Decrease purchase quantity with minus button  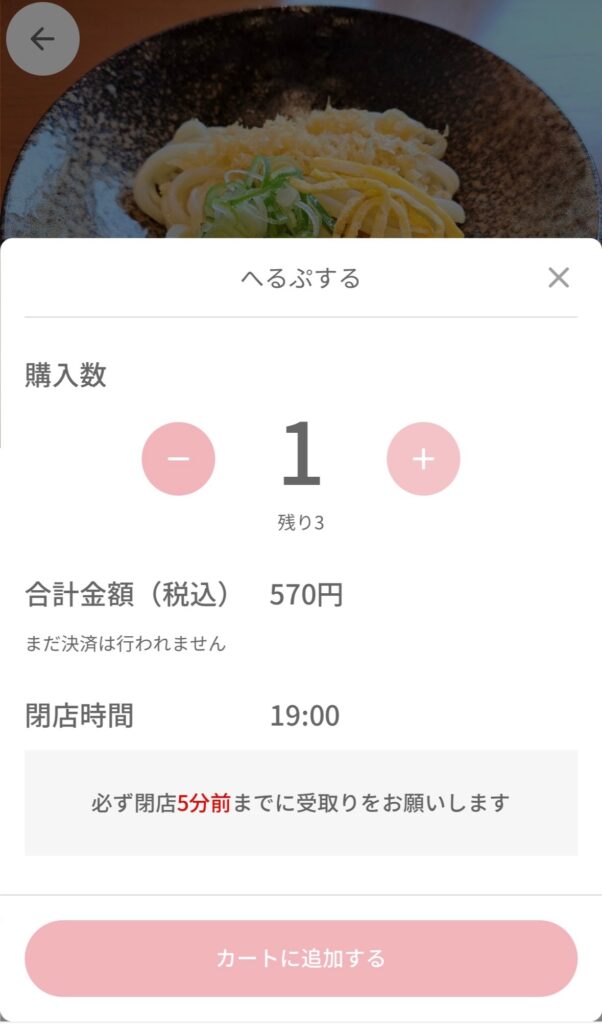tap(178, 459)
